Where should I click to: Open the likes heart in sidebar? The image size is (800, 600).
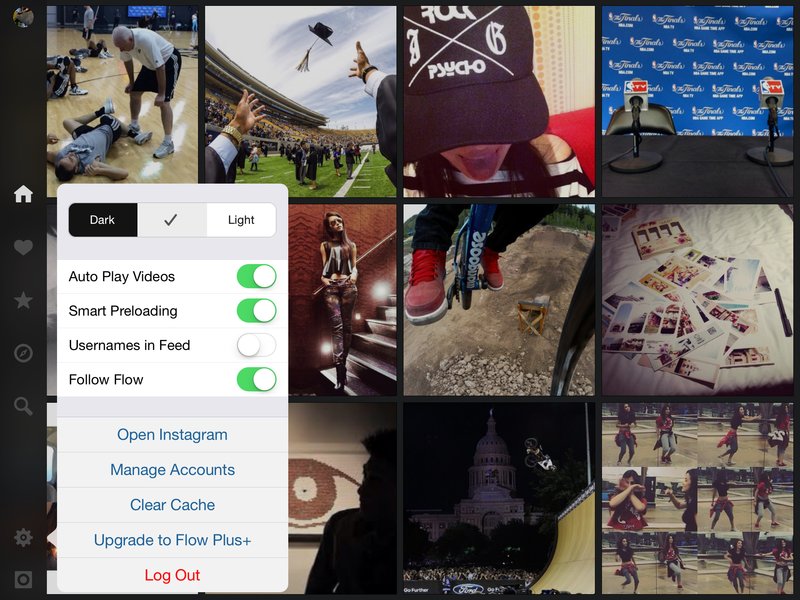(23, 248)
